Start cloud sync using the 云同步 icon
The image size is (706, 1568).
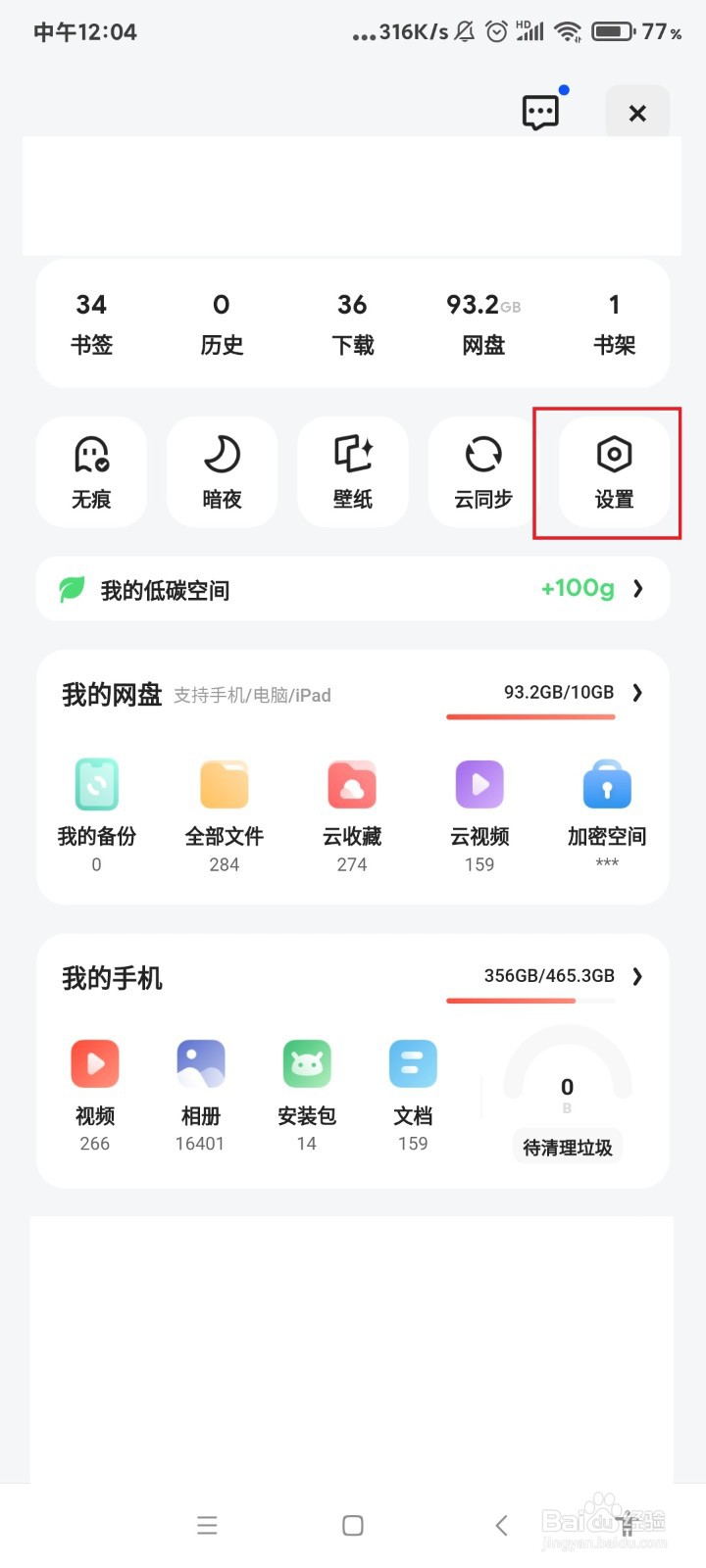click(x=483, y=470)
